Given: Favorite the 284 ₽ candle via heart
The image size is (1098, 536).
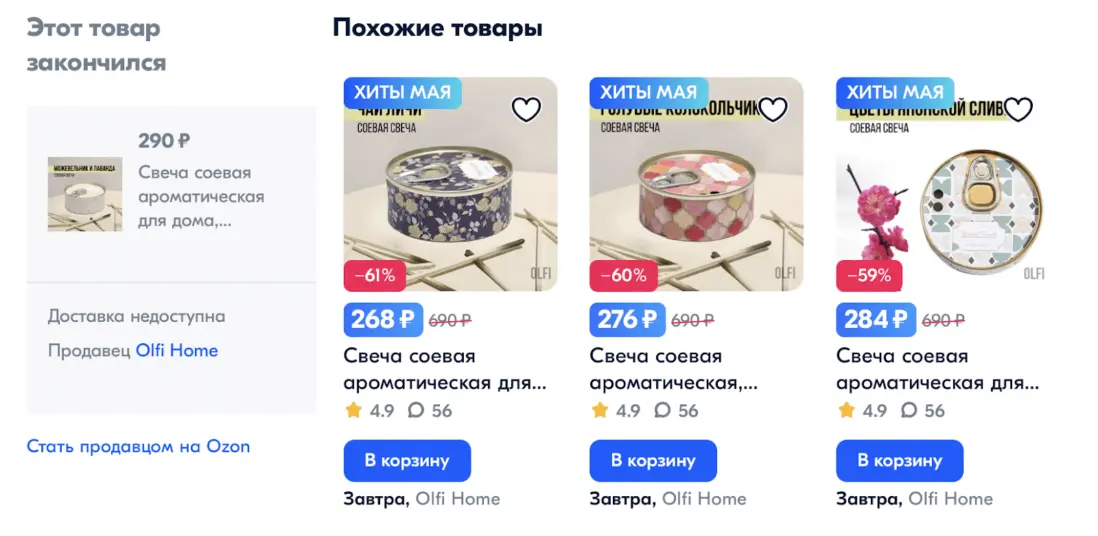Looking at the screenshot, I should (x=1017, y=109).
